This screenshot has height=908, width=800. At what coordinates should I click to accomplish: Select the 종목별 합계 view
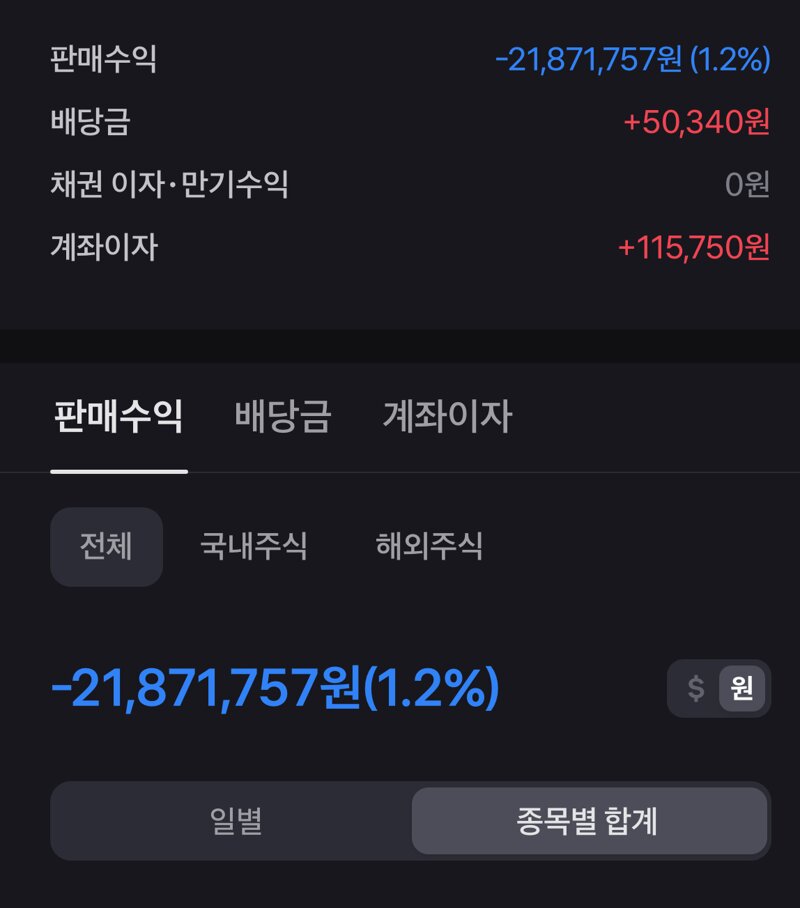point(588,821)
